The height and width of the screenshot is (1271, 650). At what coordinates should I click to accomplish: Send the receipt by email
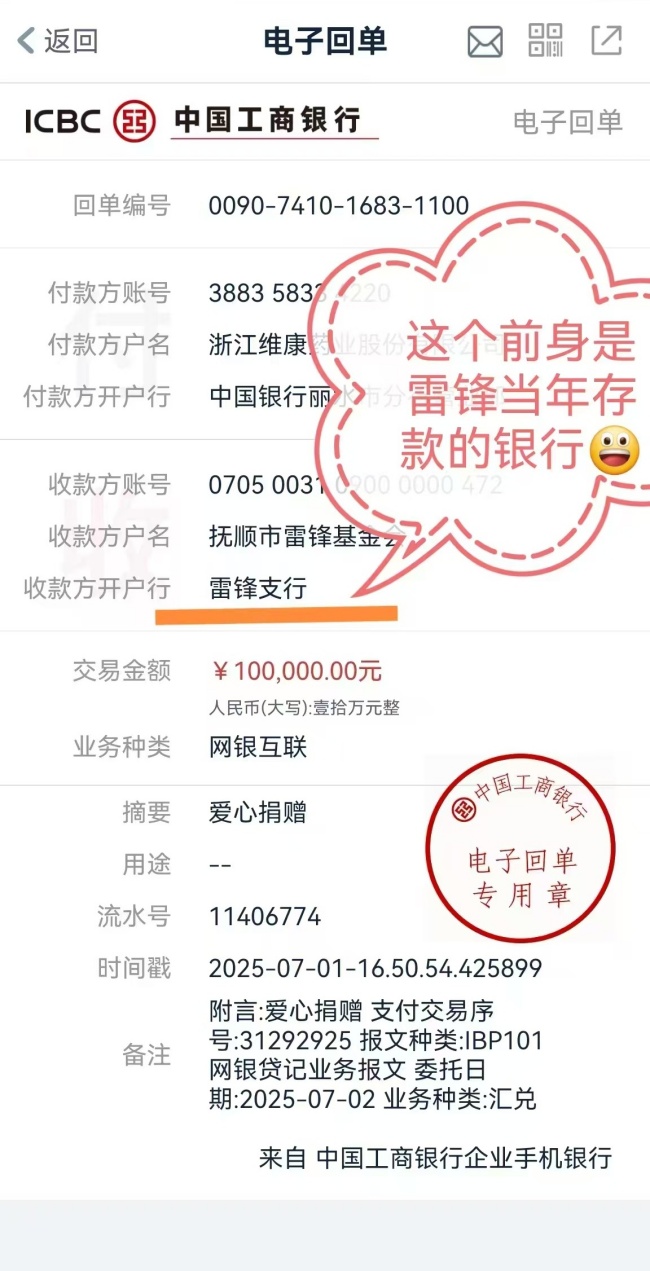485,41
